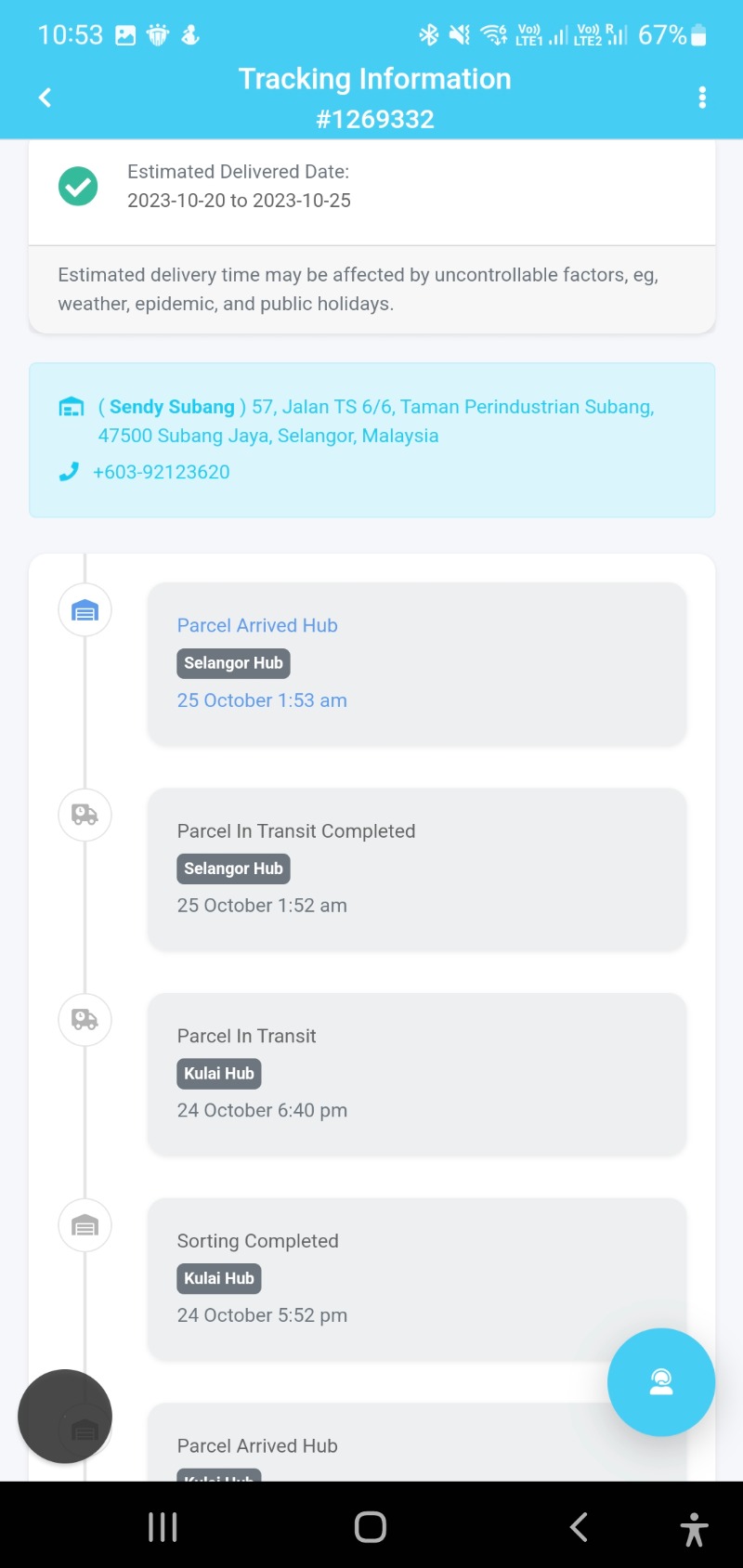Open the accessibility shortcut button
743x1568 pixels.
[x=693, y=1528]
